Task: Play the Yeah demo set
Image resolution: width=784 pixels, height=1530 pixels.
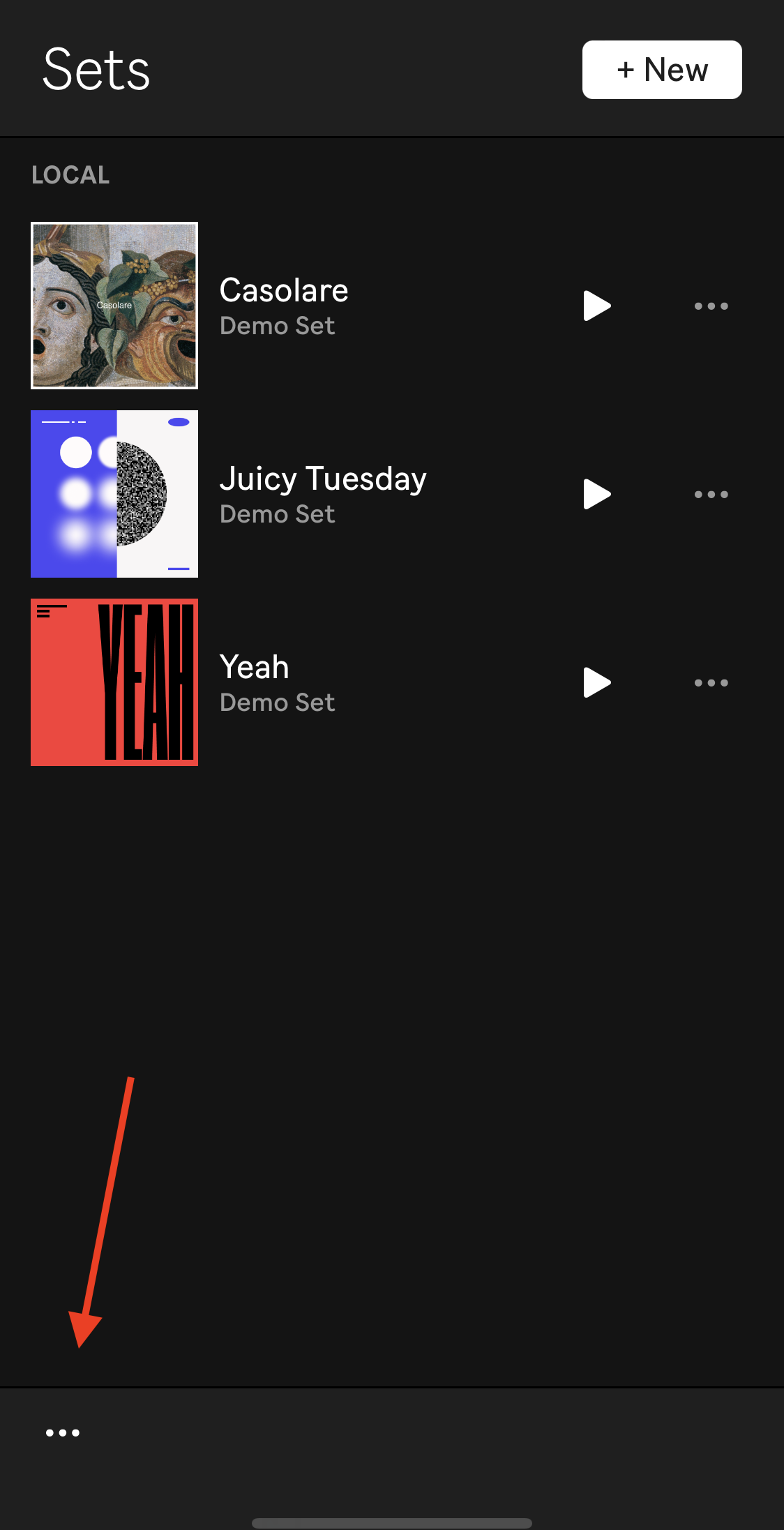Action: click(x=596, y=682)
